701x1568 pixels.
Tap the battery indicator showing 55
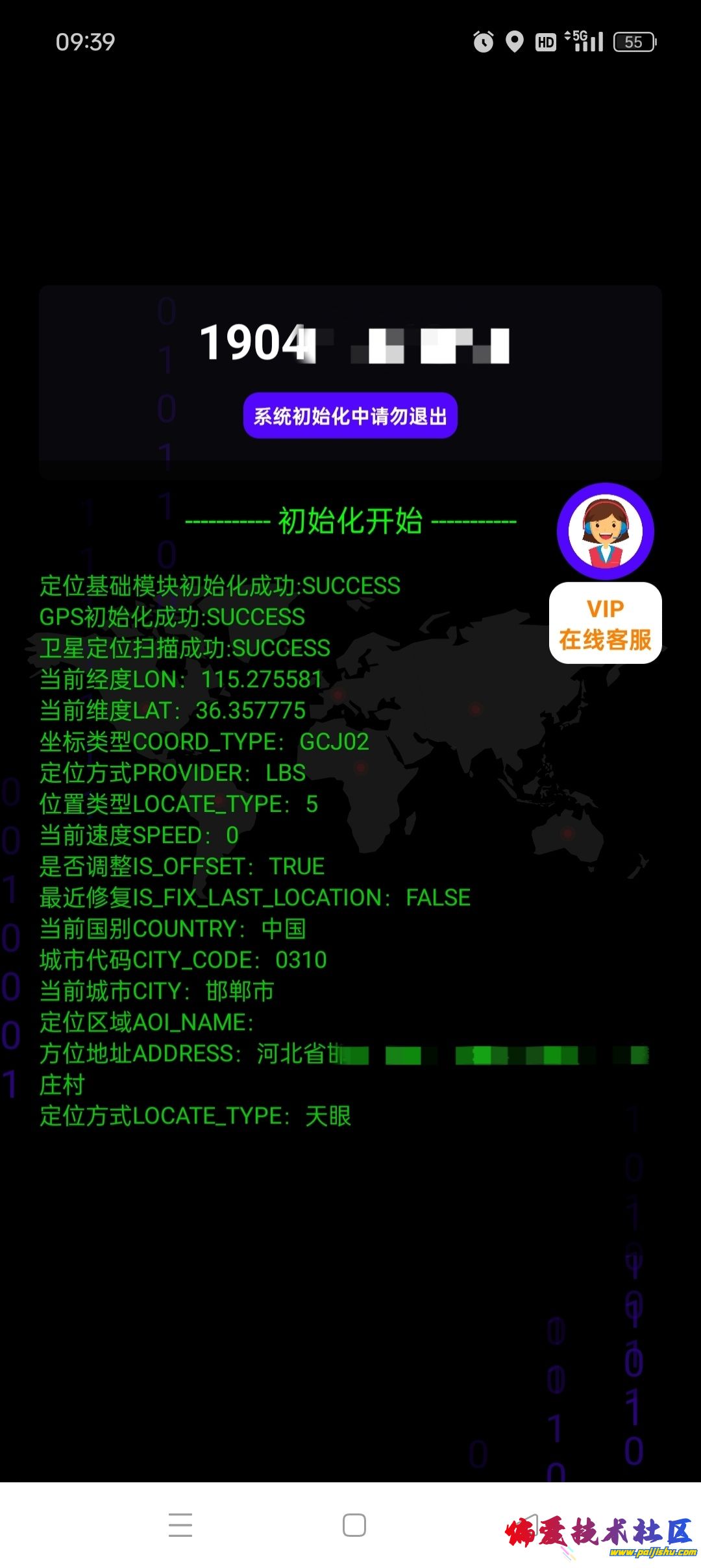[634, 43]
